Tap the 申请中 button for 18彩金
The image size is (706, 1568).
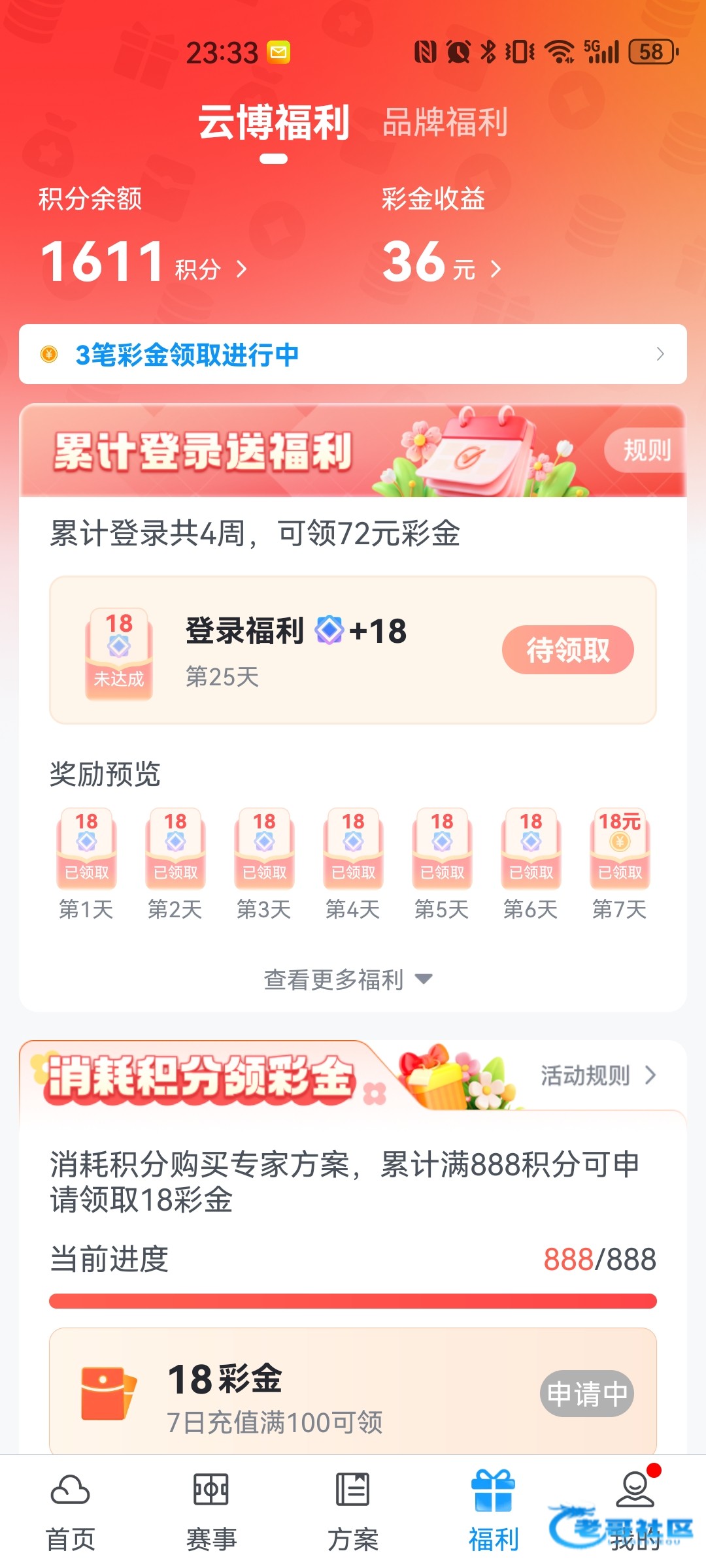(x=586, y=1394)
